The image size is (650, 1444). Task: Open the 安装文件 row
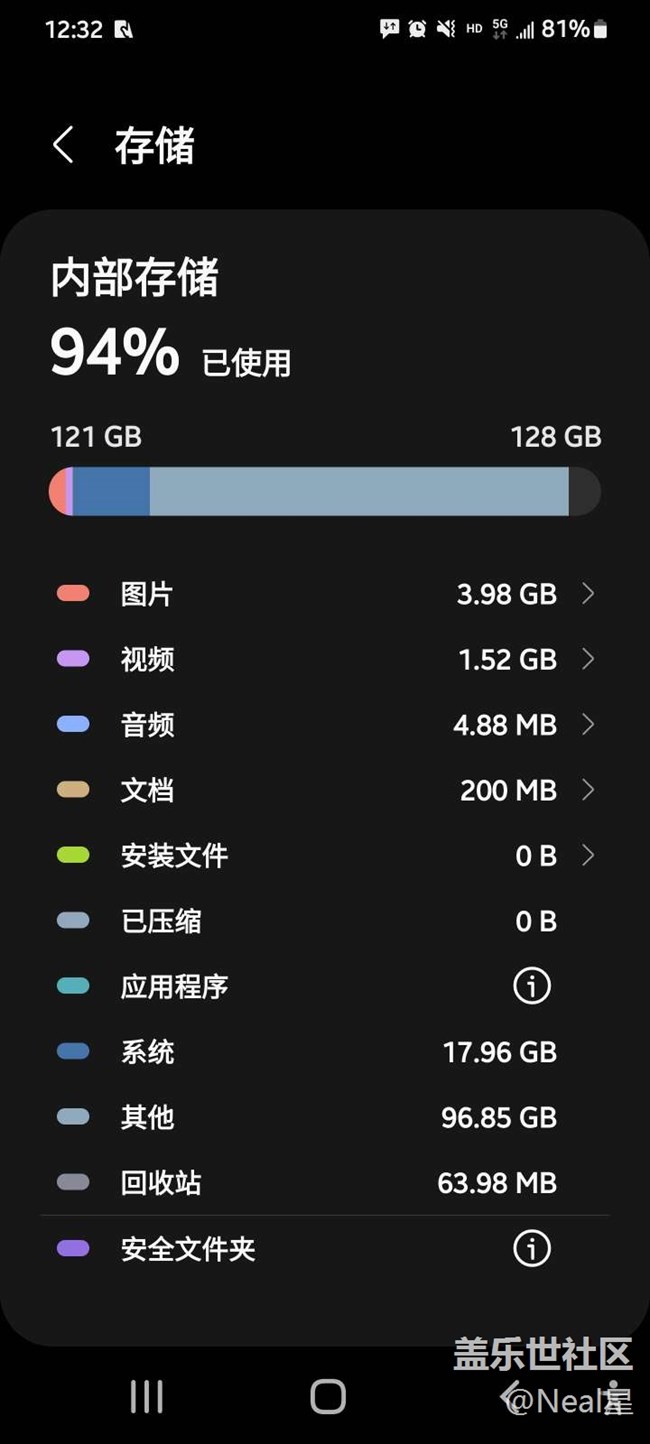325,856
